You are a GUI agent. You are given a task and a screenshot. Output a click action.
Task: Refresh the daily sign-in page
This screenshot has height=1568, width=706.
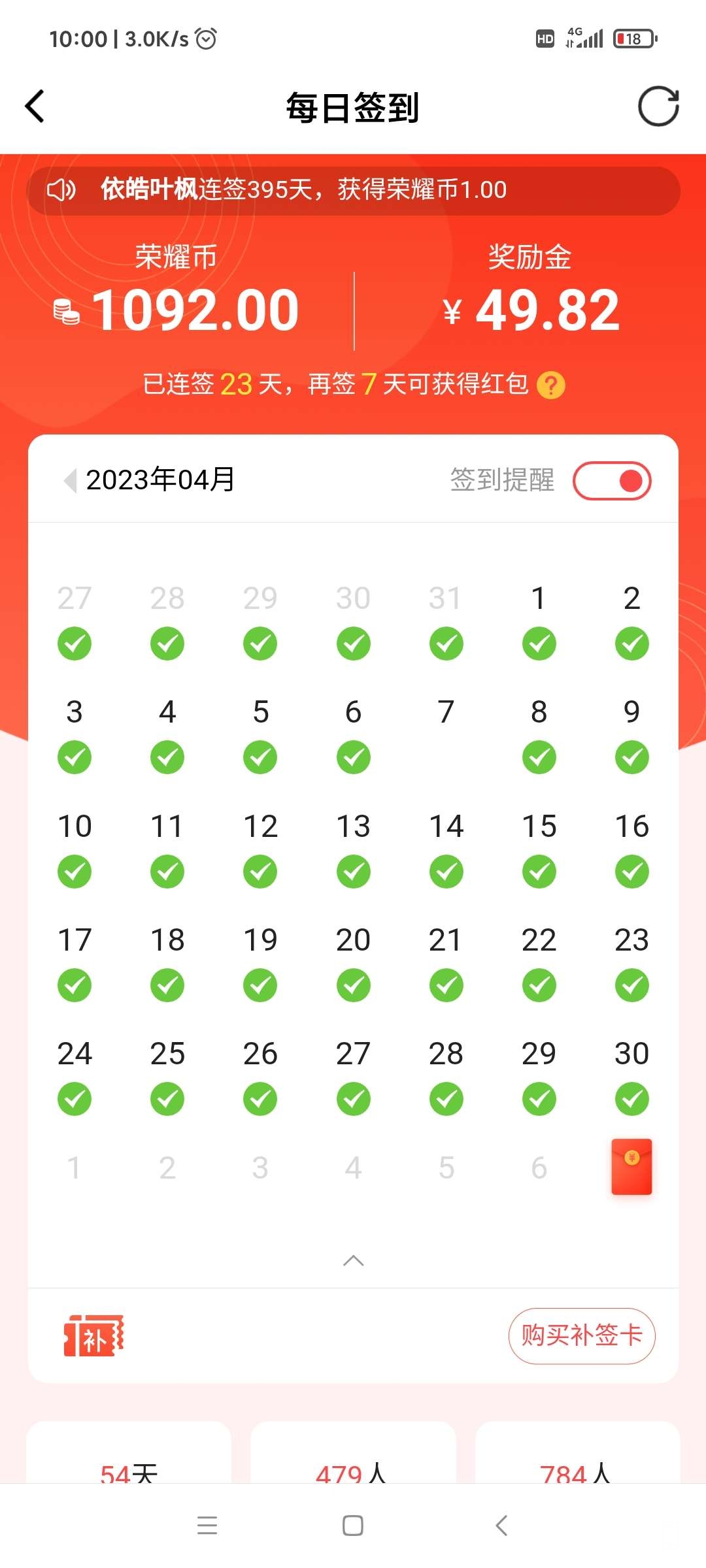point(658,106)
